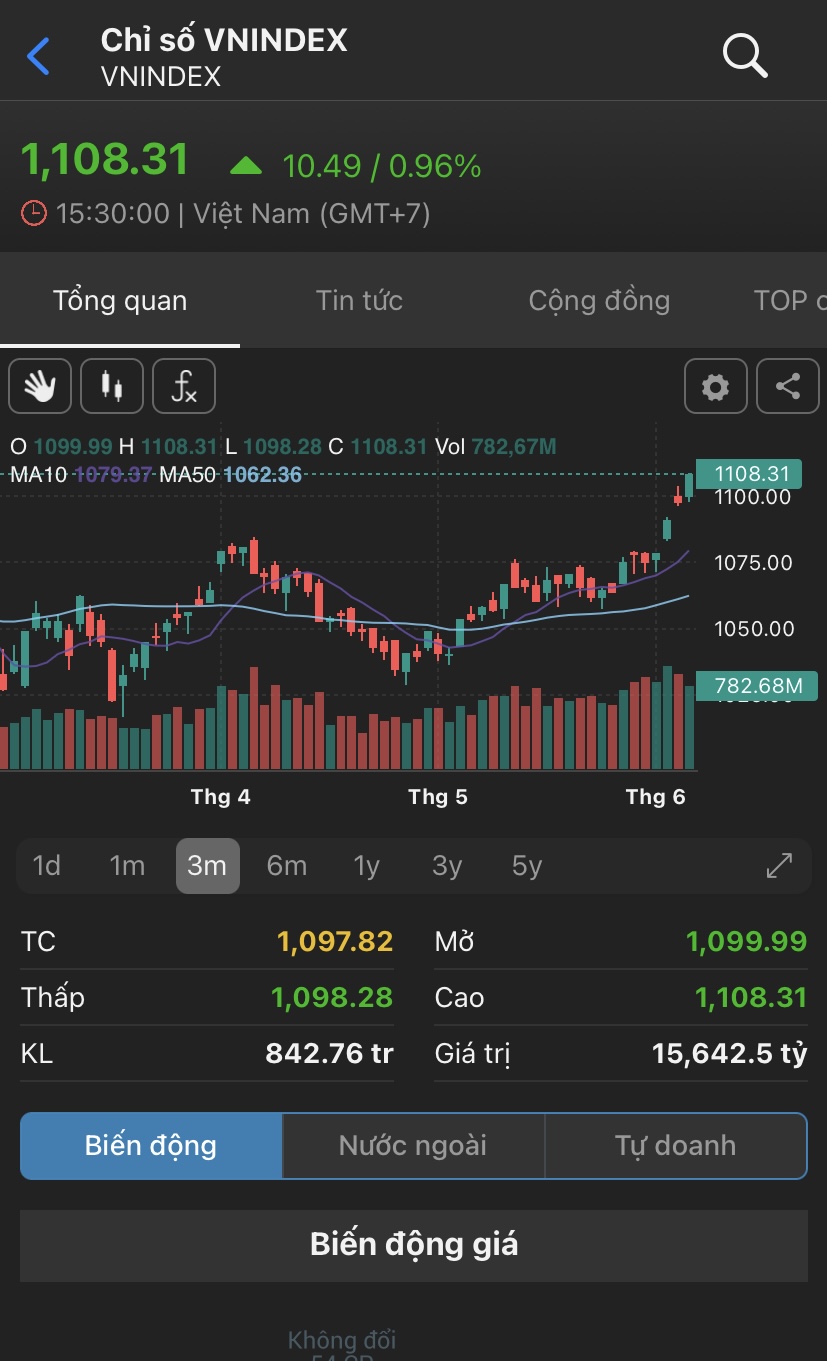The image size is (827, 1361).
Task: Select the 6m chart period
Action: (287, 865)
